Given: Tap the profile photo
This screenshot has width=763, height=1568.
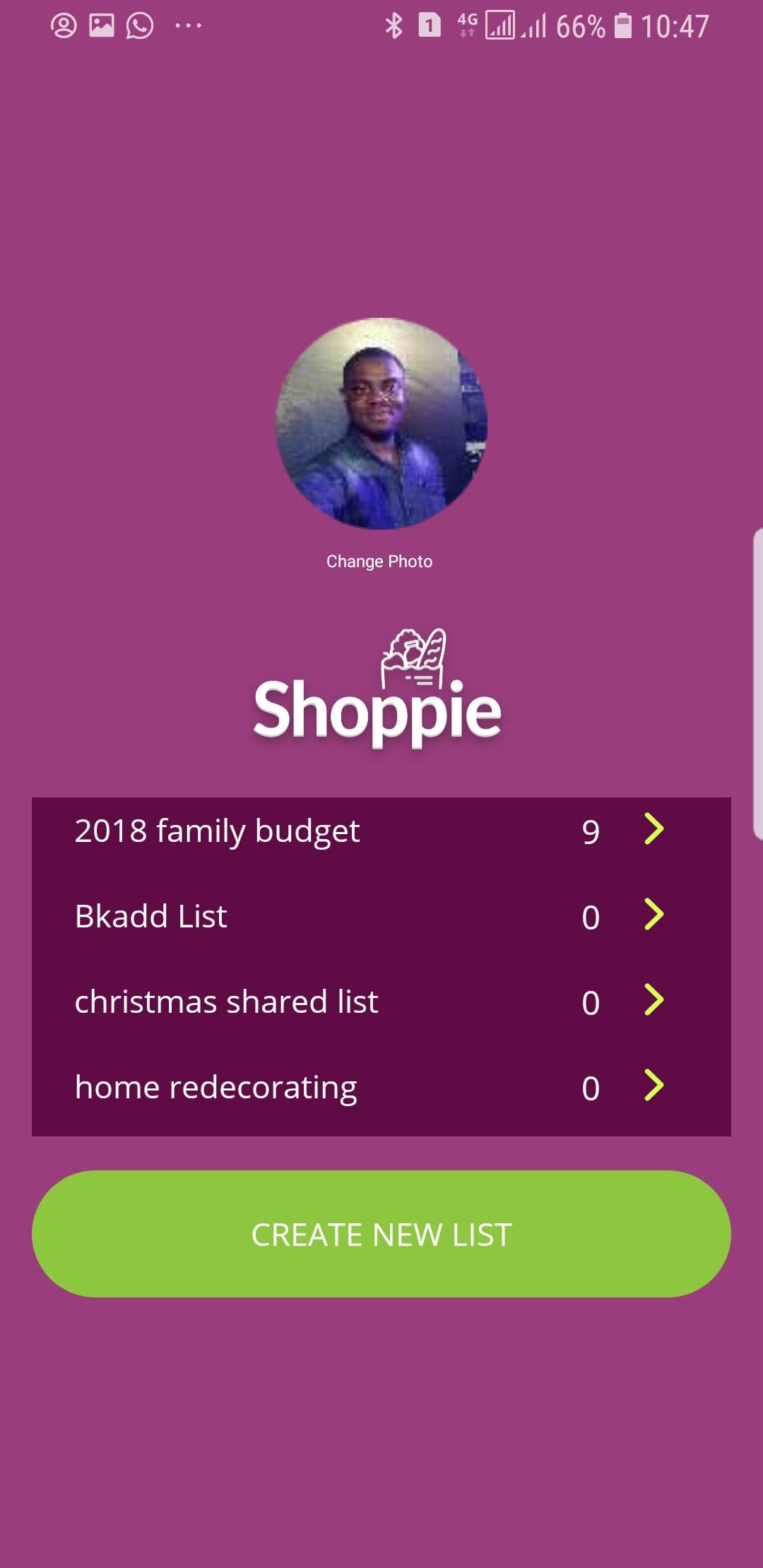Looking at the screenshot, I should pyautogui.click(x=381, y=424).
